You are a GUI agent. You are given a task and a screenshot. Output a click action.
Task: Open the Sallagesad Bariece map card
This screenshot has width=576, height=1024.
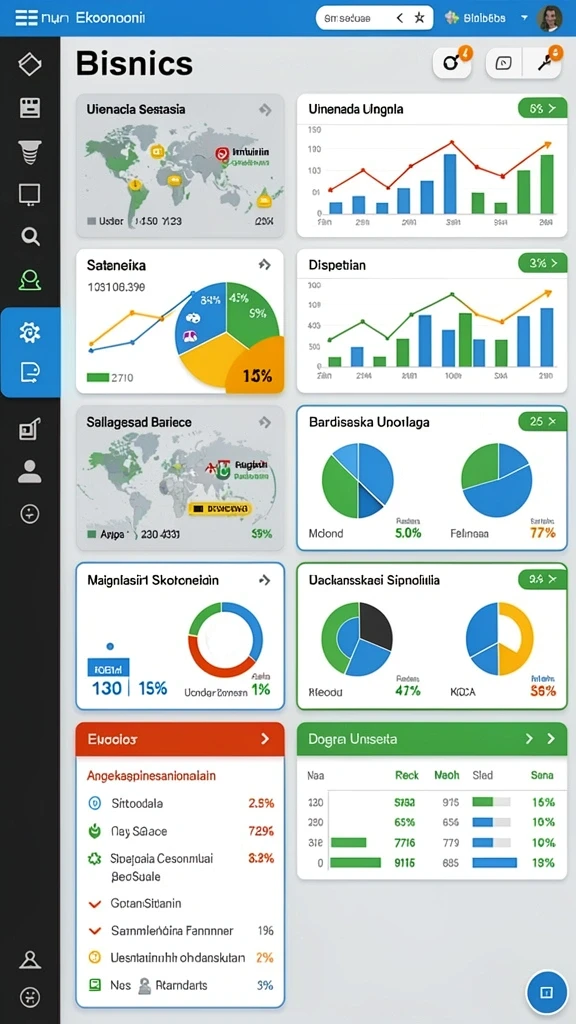pos(180,478)
